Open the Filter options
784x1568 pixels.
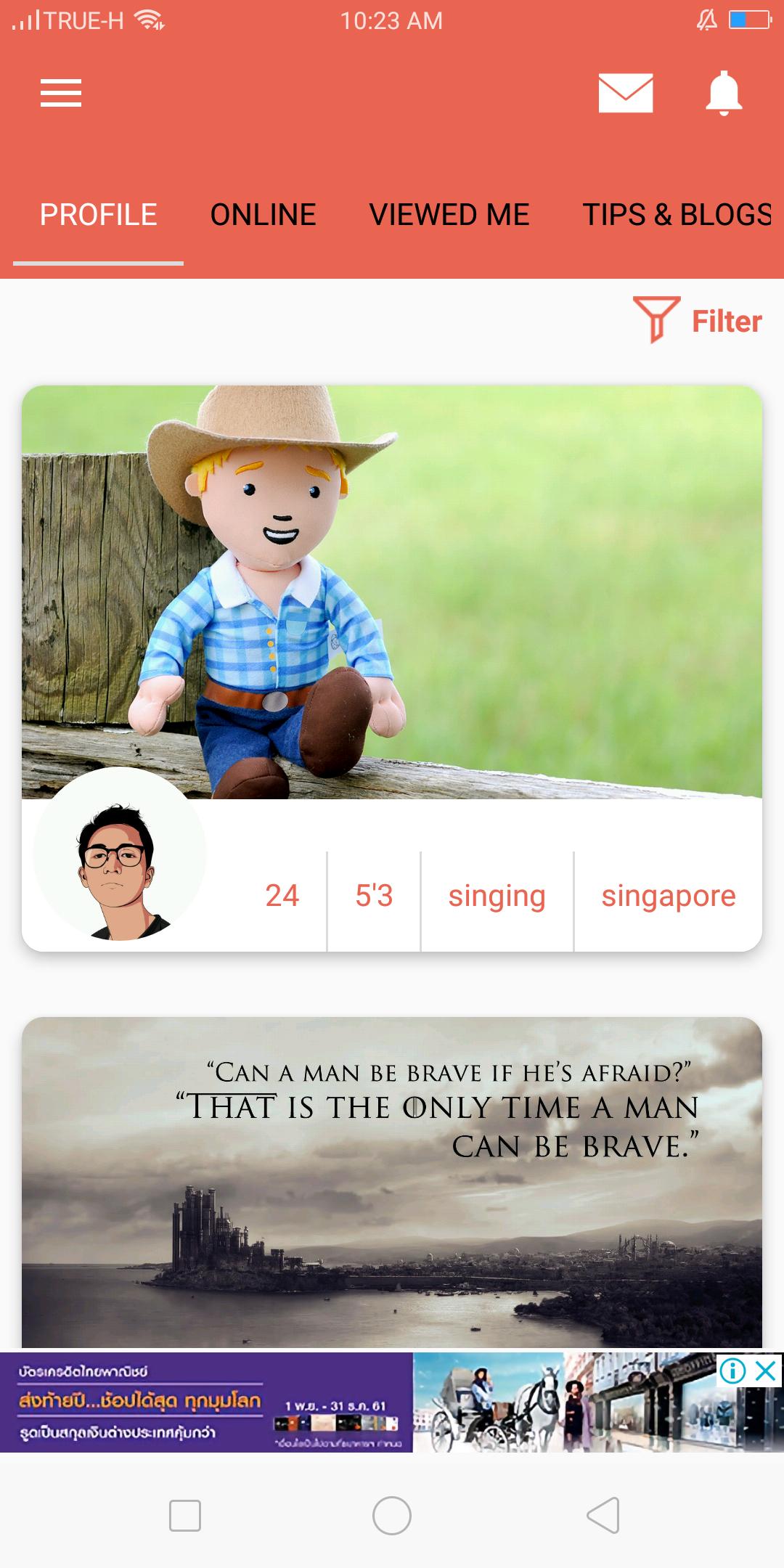coord(698,320)
